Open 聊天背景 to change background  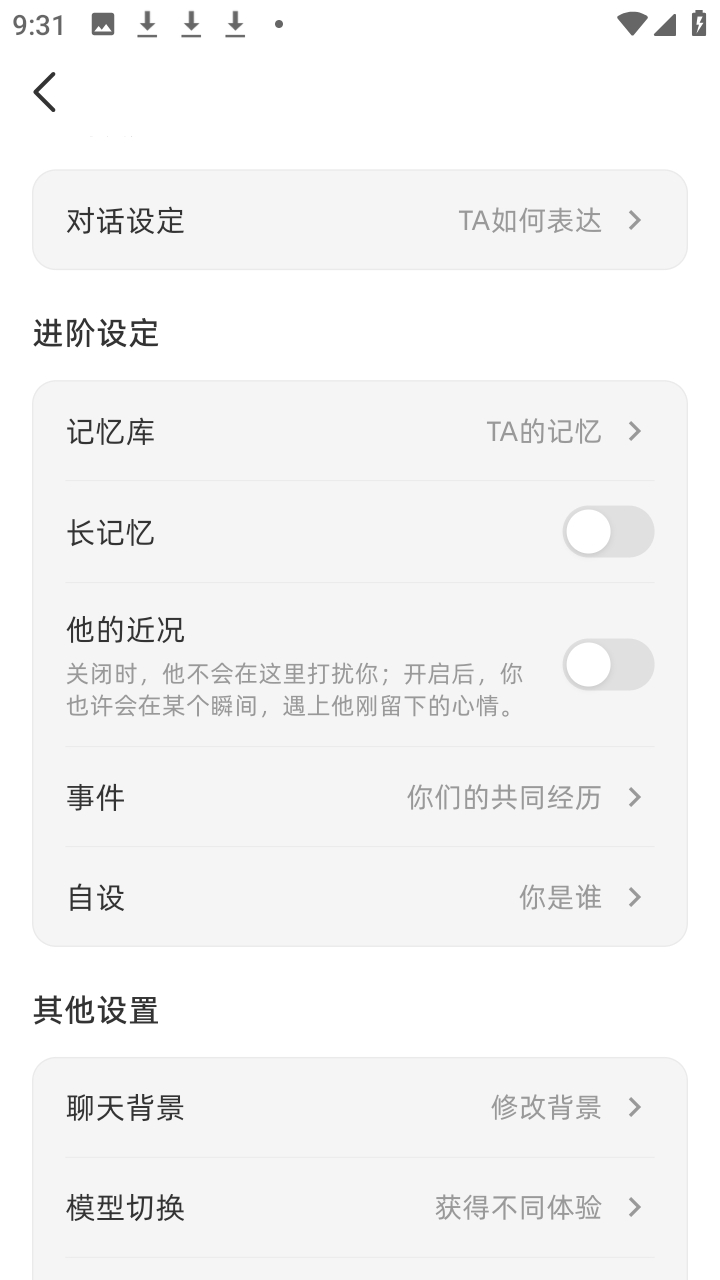[x=360, y=1107]
